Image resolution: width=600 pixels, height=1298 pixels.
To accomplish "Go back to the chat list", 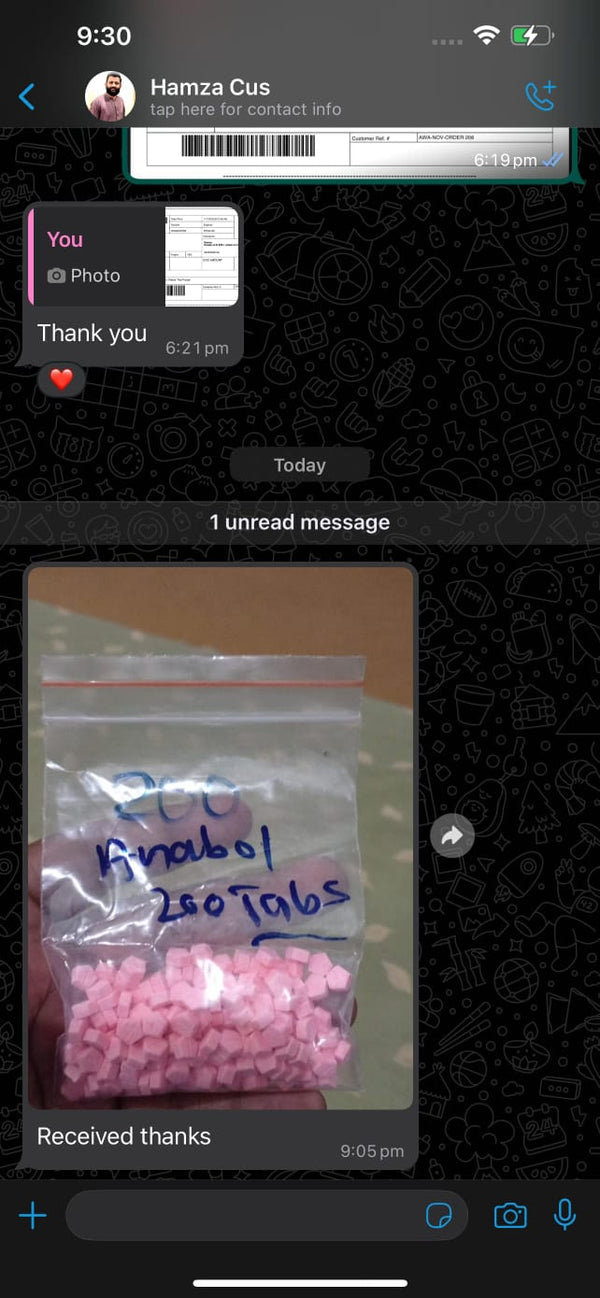I will (x=27, y=97).
